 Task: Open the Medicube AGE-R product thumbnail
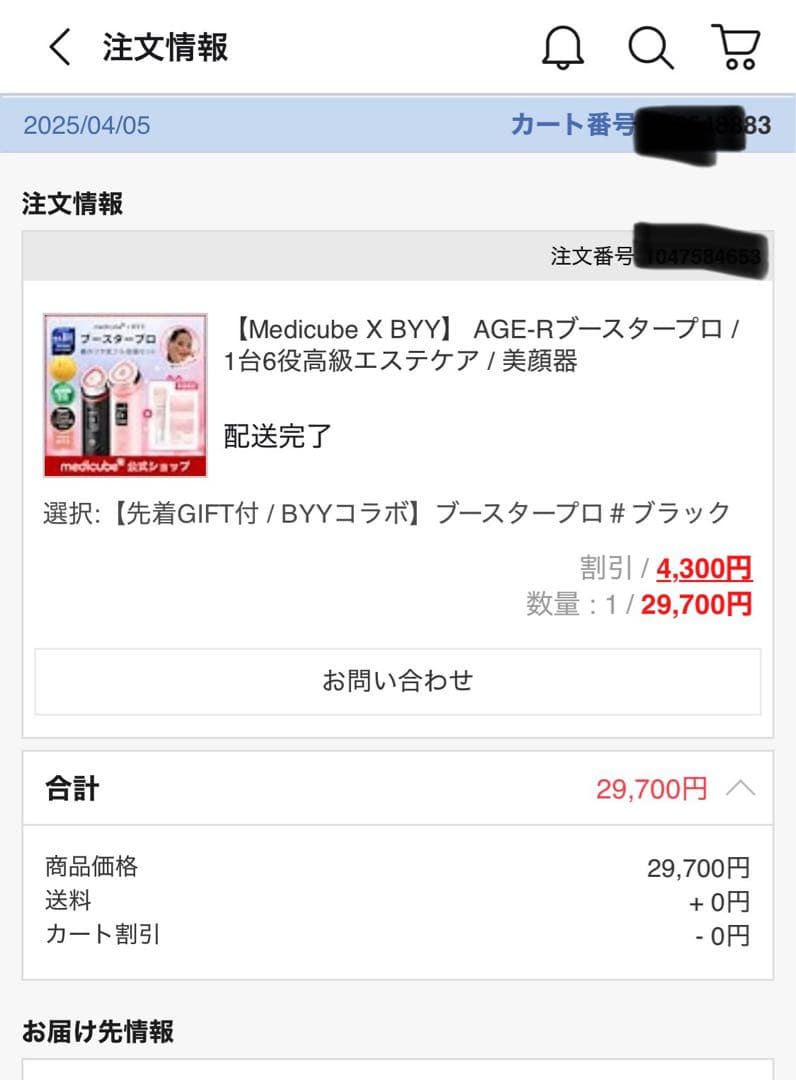click(x=125, y=395)
